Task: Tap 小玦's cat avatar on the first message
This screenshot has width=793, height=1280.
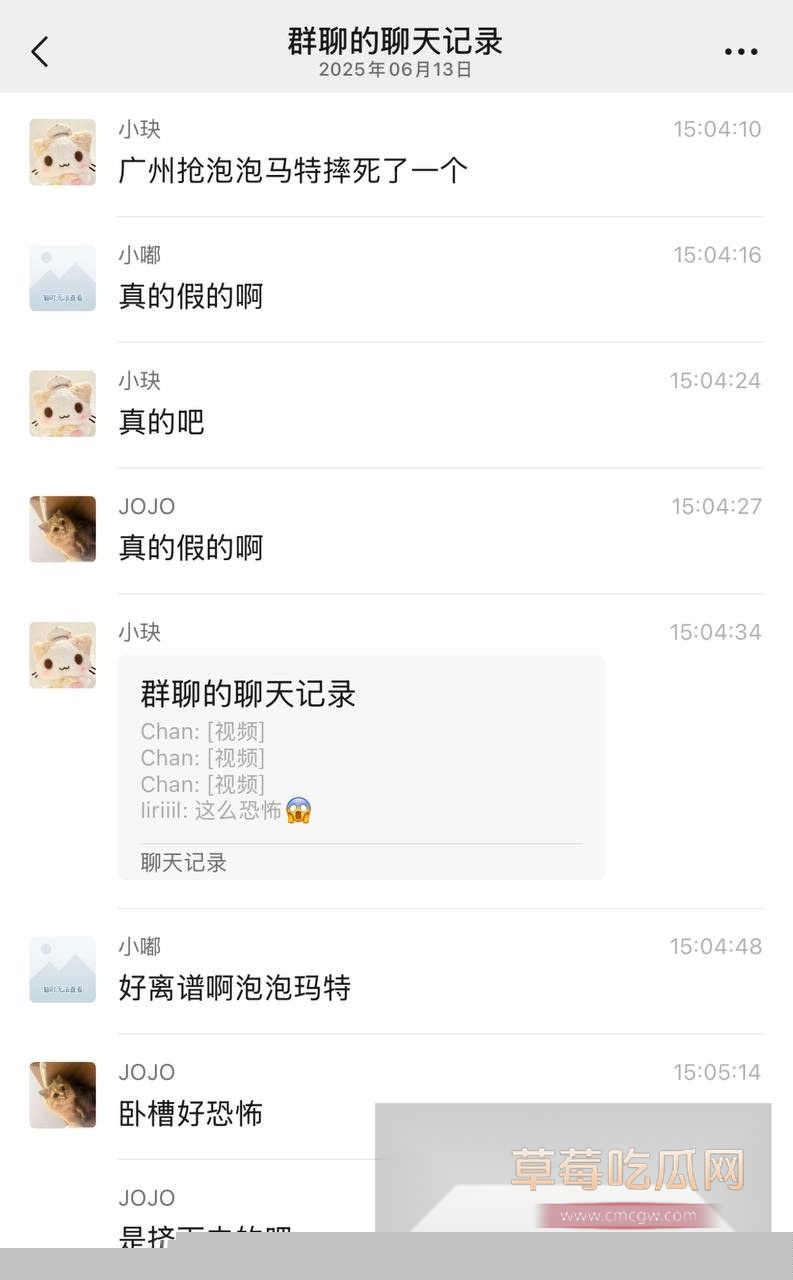Action: point(62,151)
